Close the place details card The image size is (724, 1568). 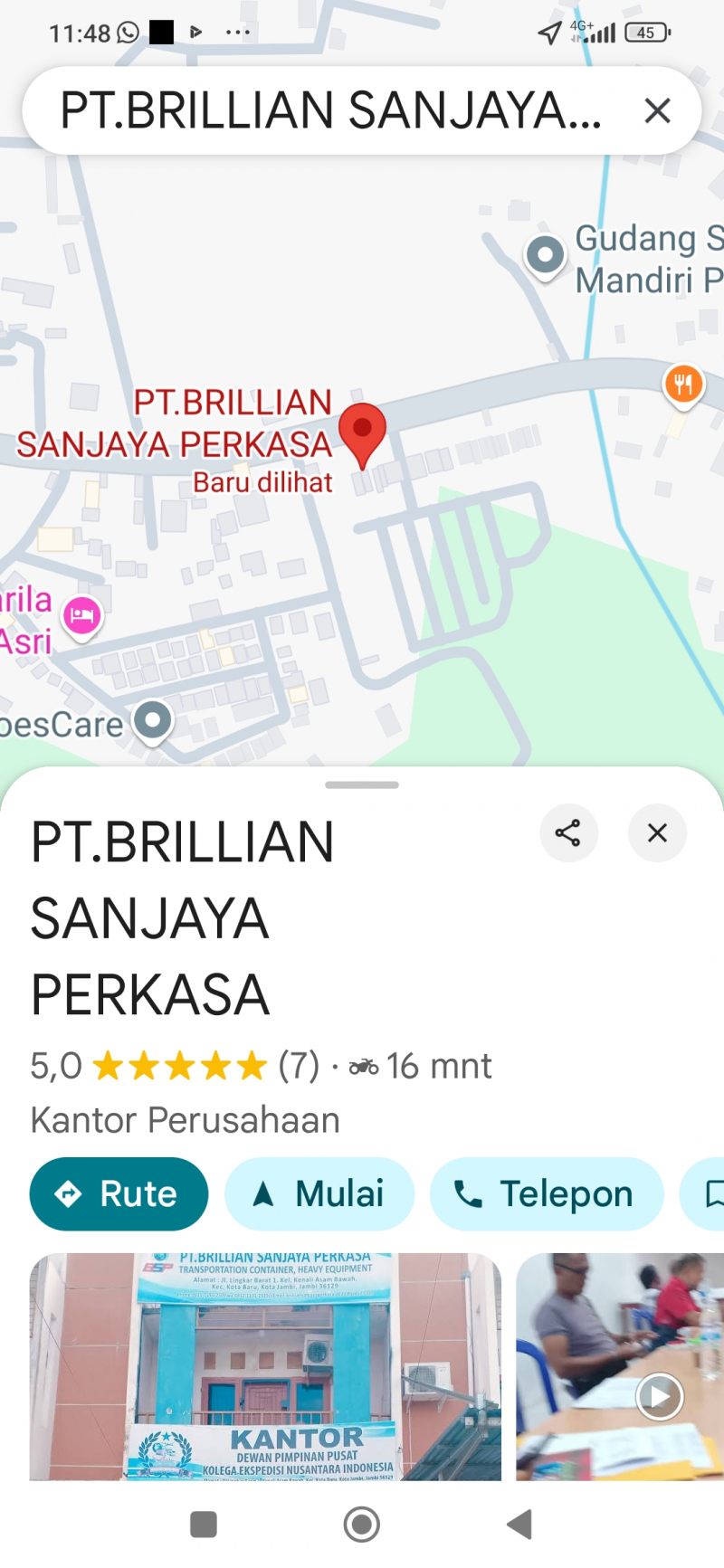point(657,832)
